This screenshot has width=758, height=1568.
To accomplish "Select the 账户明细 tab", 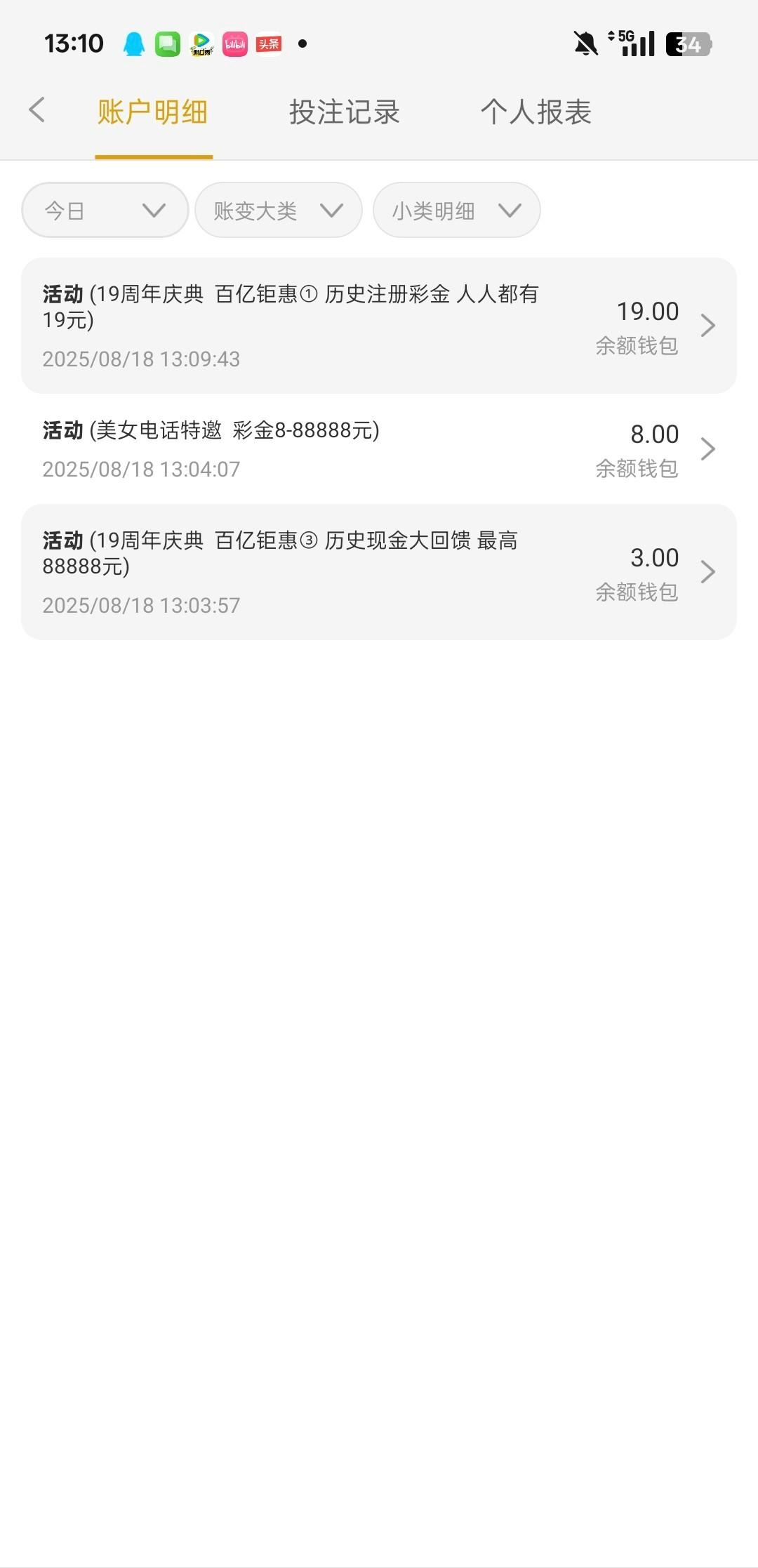I will (153, 112).
